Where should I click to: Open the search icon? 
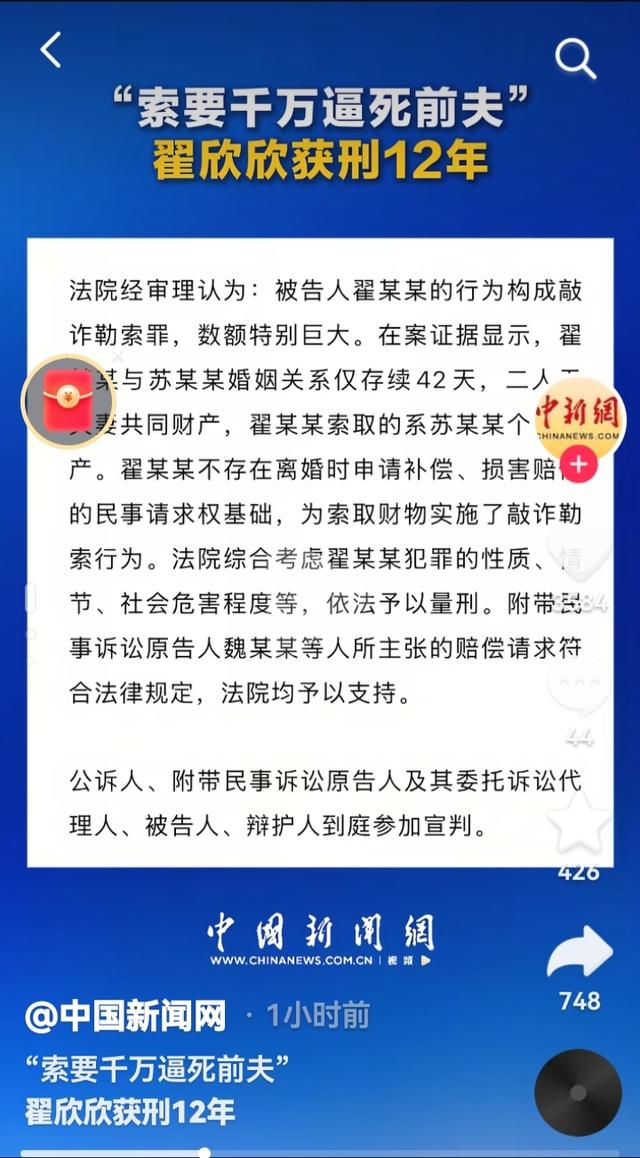click(575, 59)
